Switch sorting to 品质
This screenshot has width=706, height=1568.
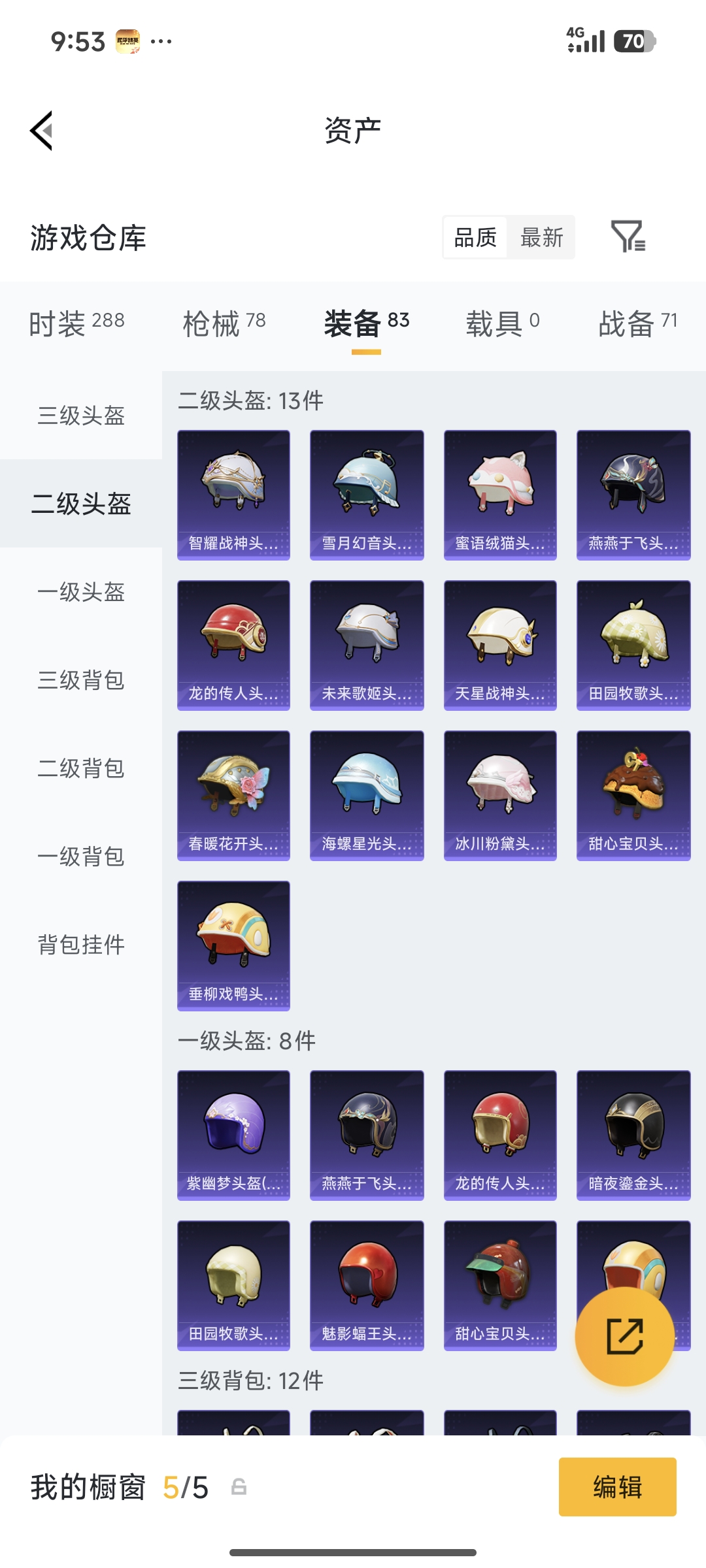(x=475, y=238)
